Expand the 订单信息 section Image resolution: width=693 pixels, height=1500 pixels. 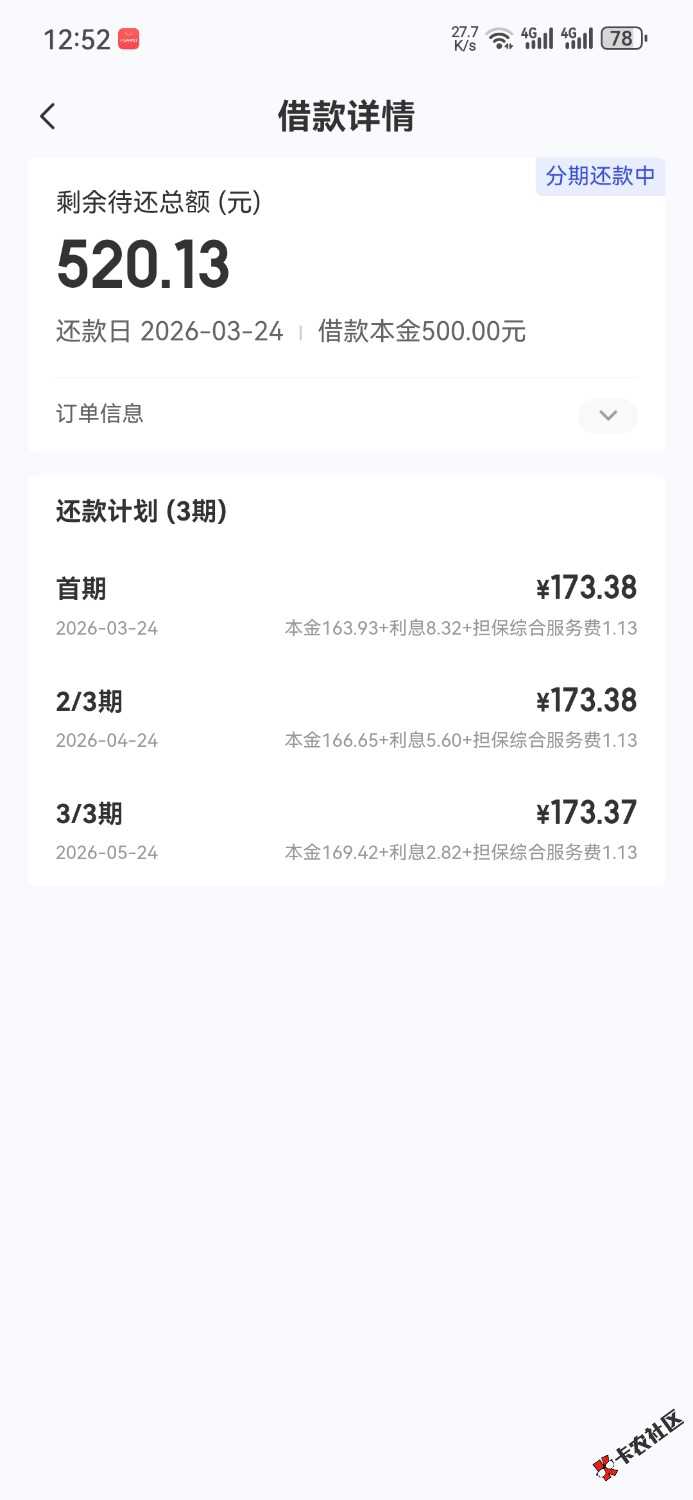[x=607, y=415]
